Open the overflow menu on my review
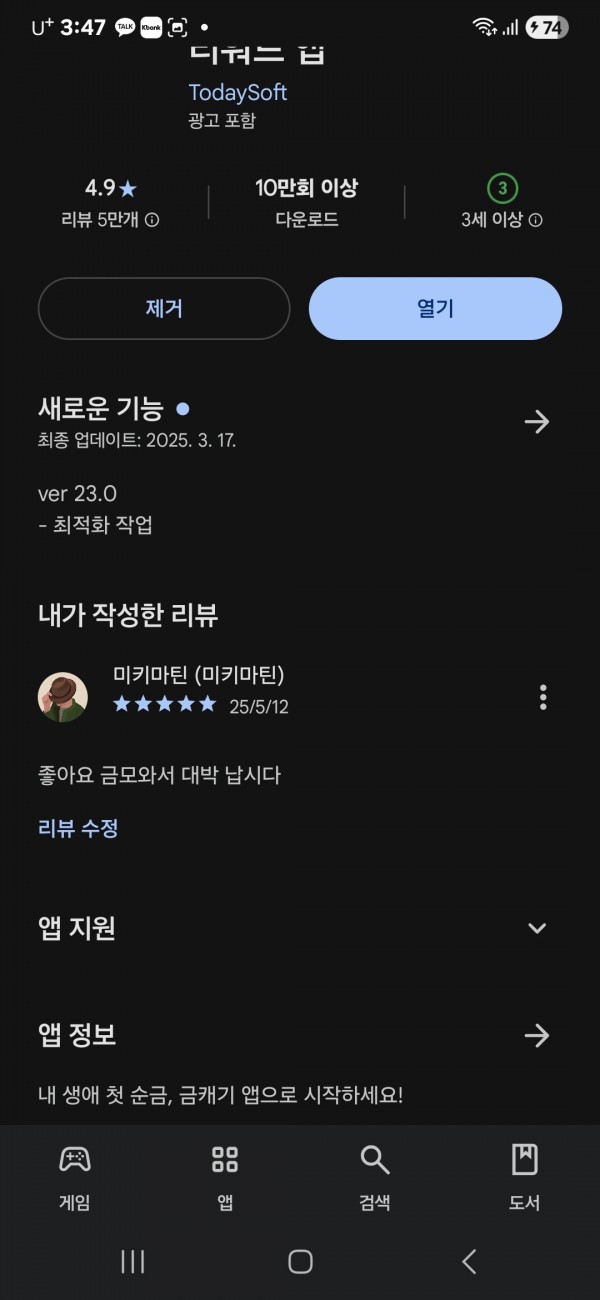The width and height of the screenshot is (600, 1300). click(543, 697)
